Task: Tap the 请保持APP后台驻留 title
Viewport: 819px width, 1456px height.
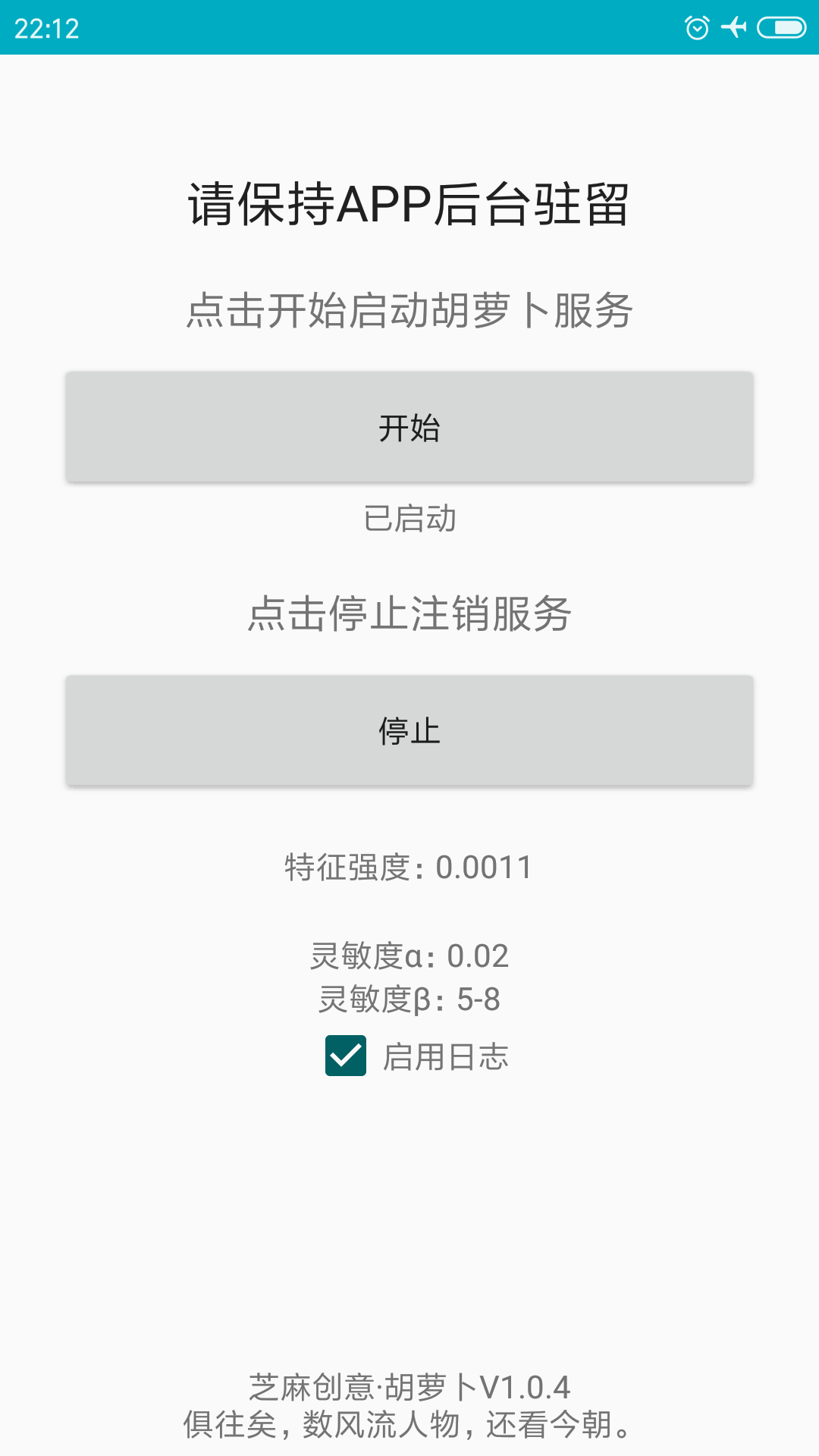Action: click(409, 201)
